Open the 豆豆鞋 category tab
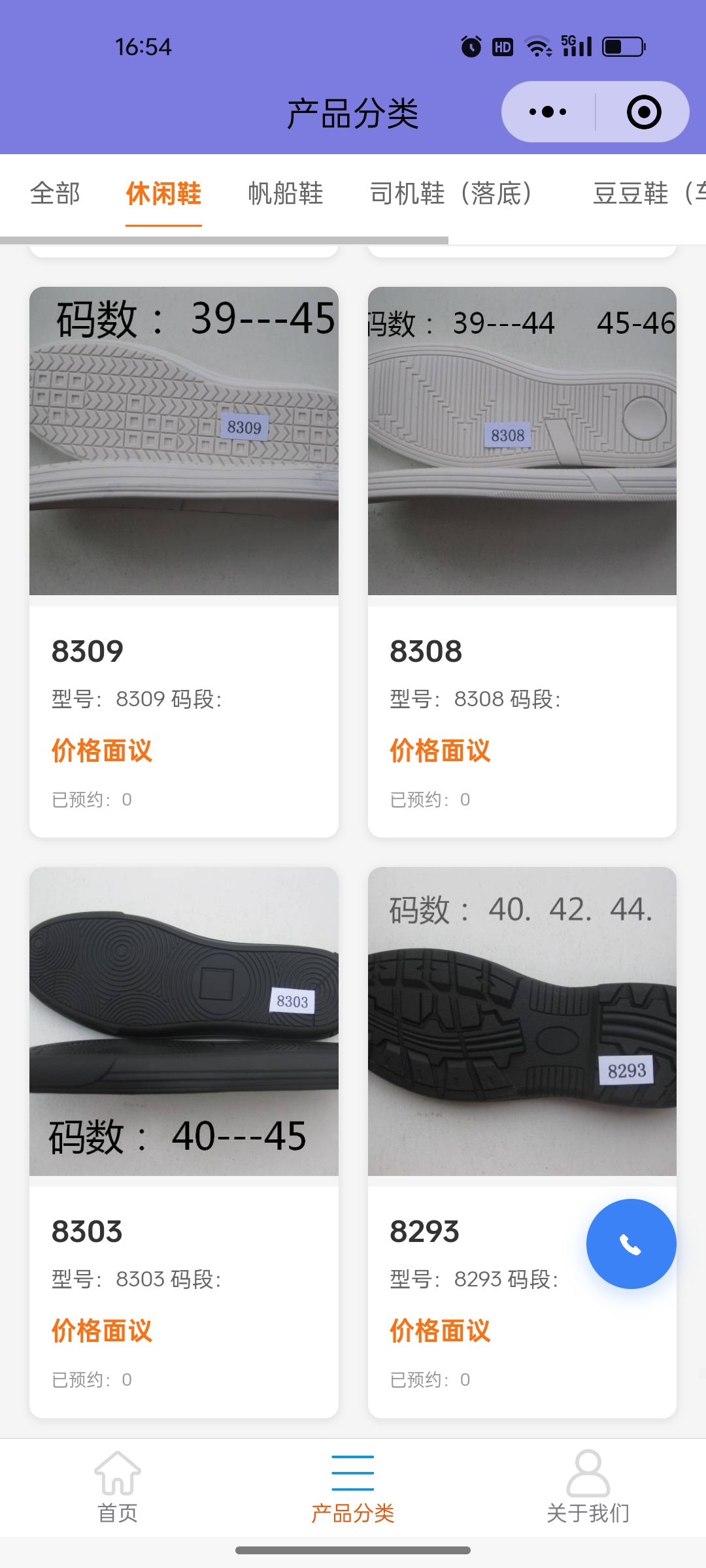 click(x=647, y=193)
